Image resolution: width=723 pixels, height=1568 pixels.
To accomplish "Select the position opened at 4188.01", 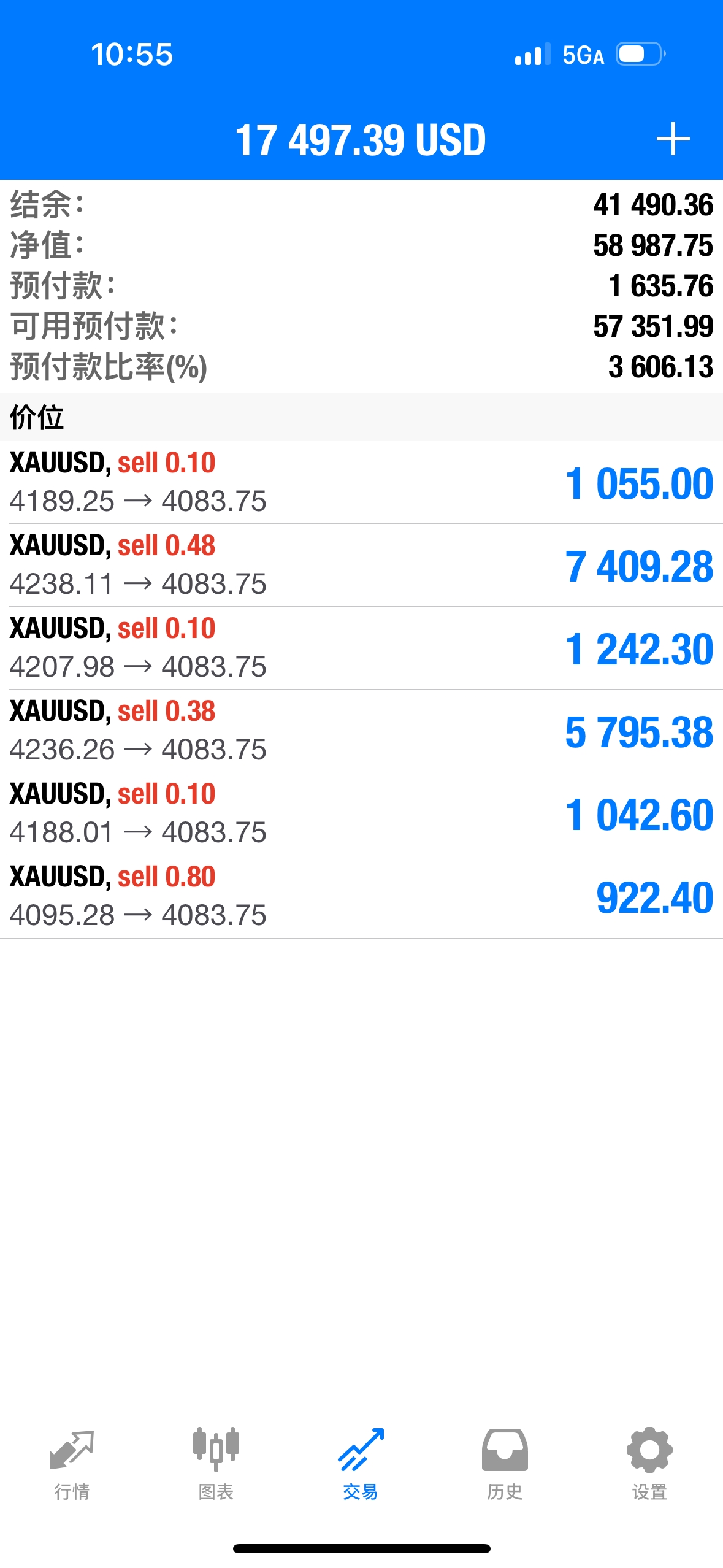I will 361,813.
